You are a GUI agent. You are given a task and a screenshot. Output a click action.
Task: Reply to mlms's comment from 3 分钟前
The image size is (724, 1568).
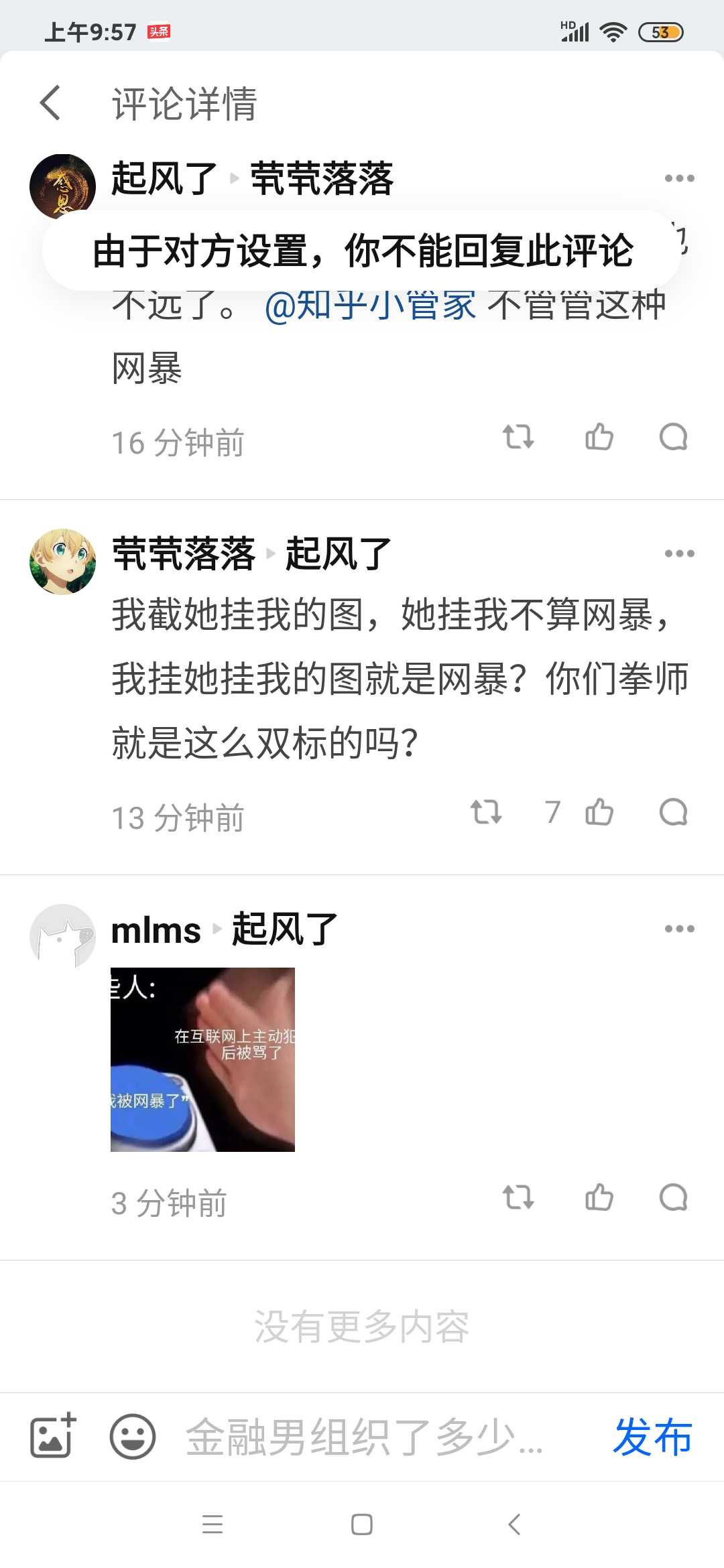(x=673, y=1198)
